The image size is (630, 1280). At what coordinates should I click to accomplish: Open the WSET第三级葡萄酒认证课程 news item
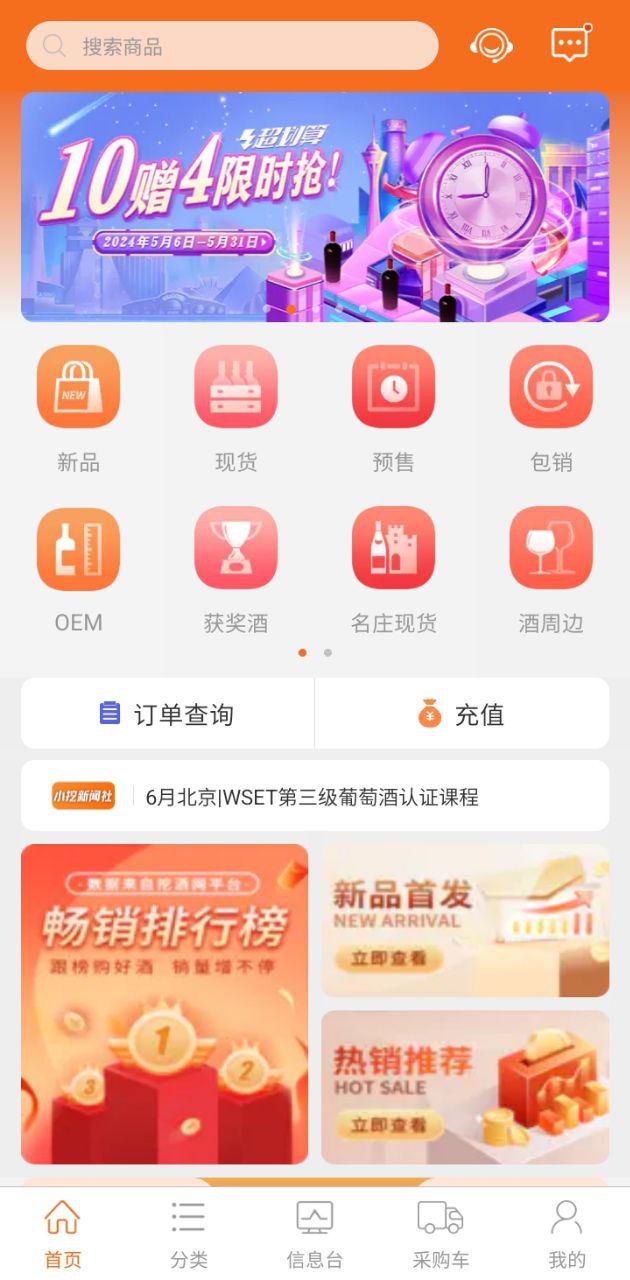pos(312,797)
